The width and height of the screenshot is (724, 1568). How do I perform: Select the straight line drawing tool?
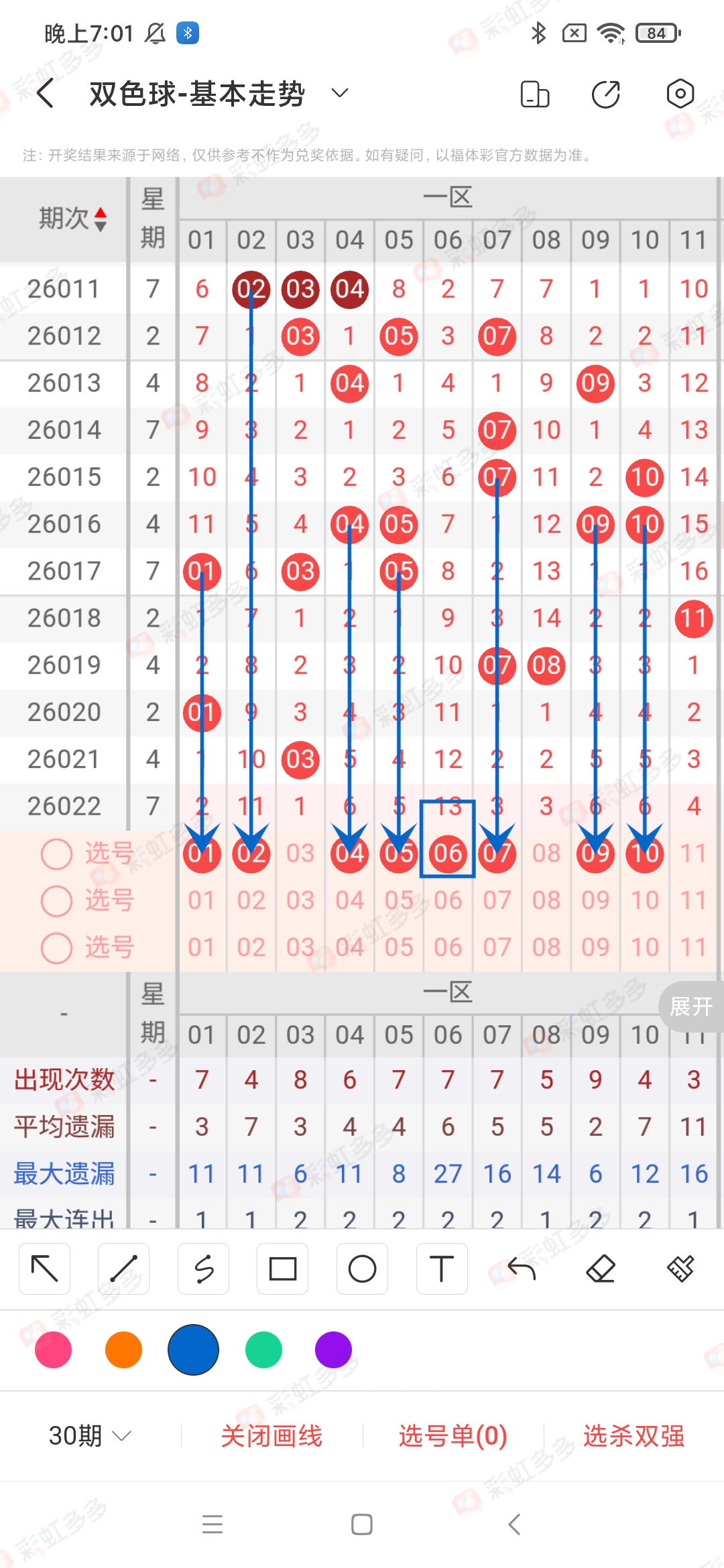click(x=123, y=1268)
